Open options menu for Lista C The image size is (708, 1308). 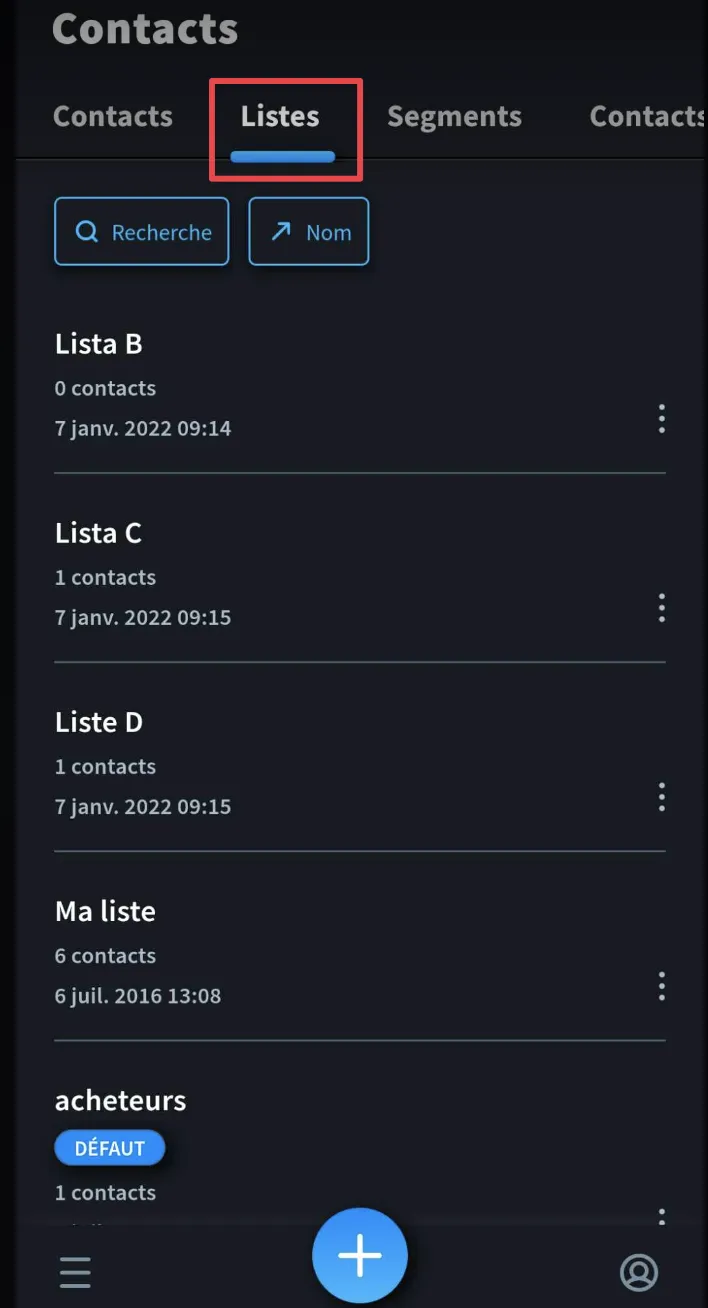661,608
